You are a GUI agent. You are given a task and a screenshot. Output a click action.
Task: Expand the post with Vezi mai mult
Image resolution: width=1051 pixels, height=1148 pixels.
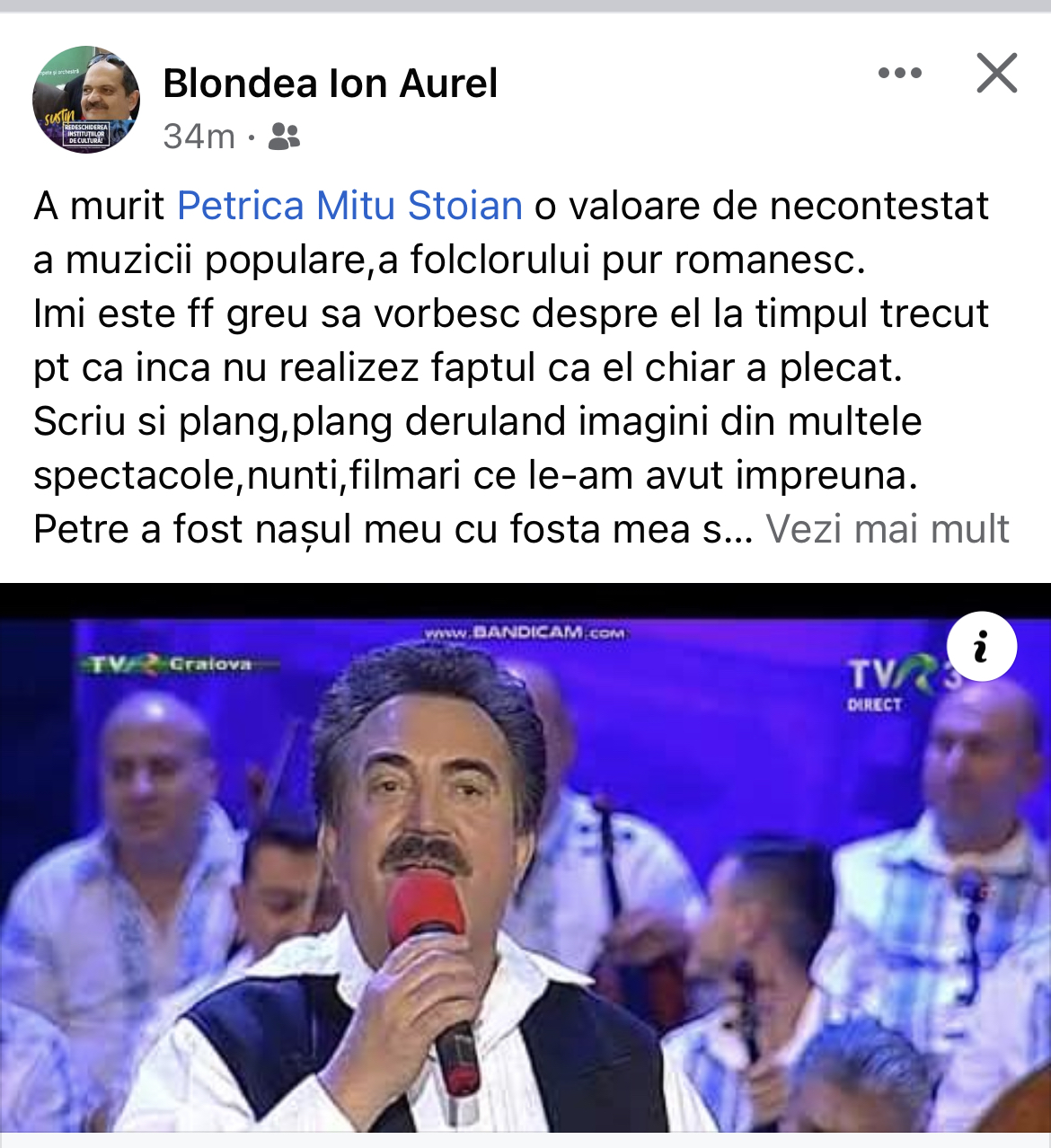887,529
